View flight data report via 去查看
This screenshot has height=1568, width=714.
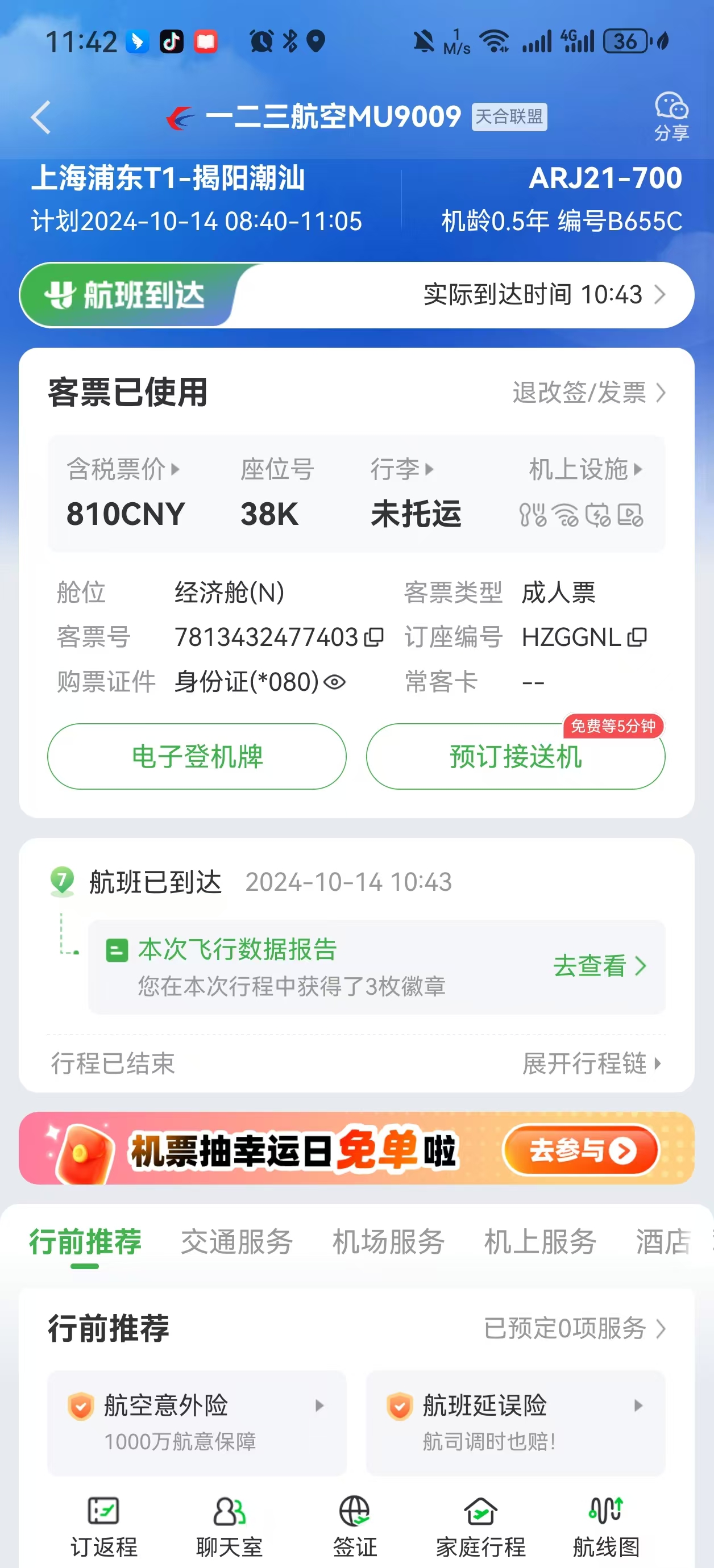pos(599,966)
